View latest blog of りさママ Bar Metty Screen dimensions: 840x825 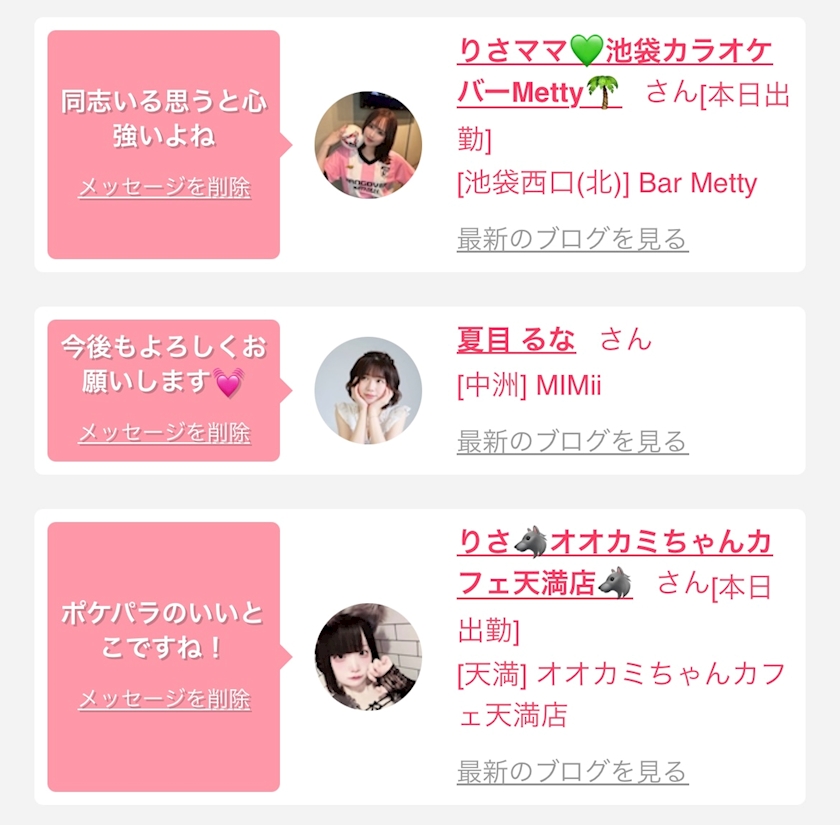[x=572, y=239]
